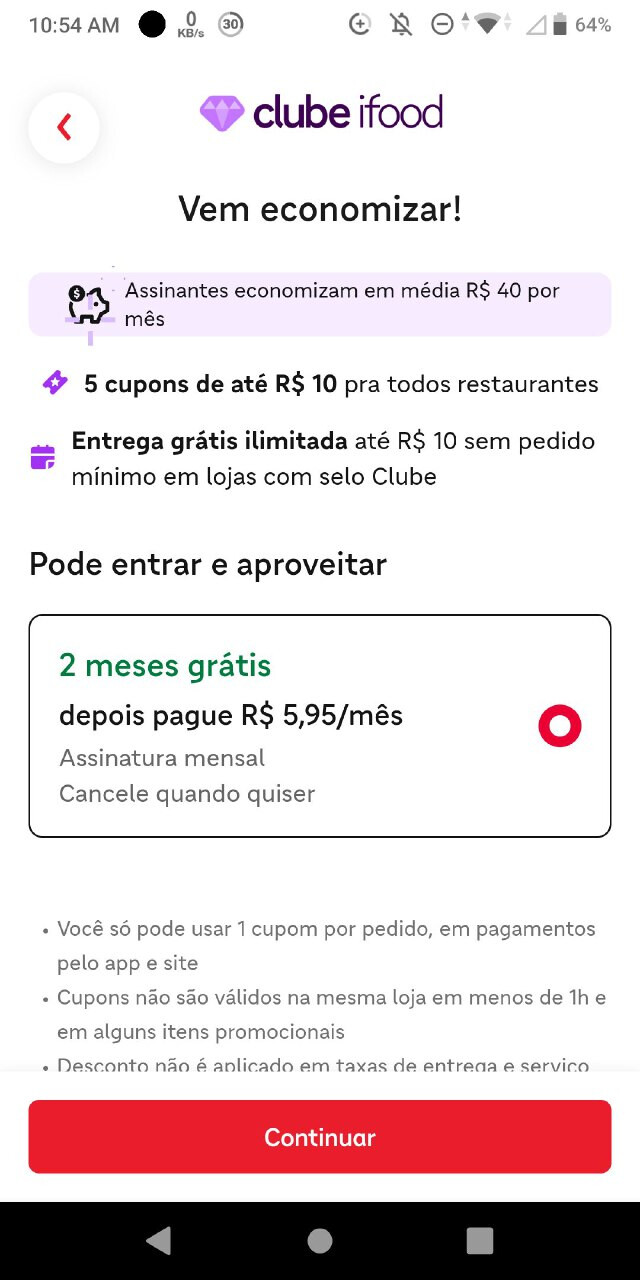Image resolution: width=640 pixels, height=1280 pixels.
Task: Go to the home screen
Action: click(x=320, y=1241)
